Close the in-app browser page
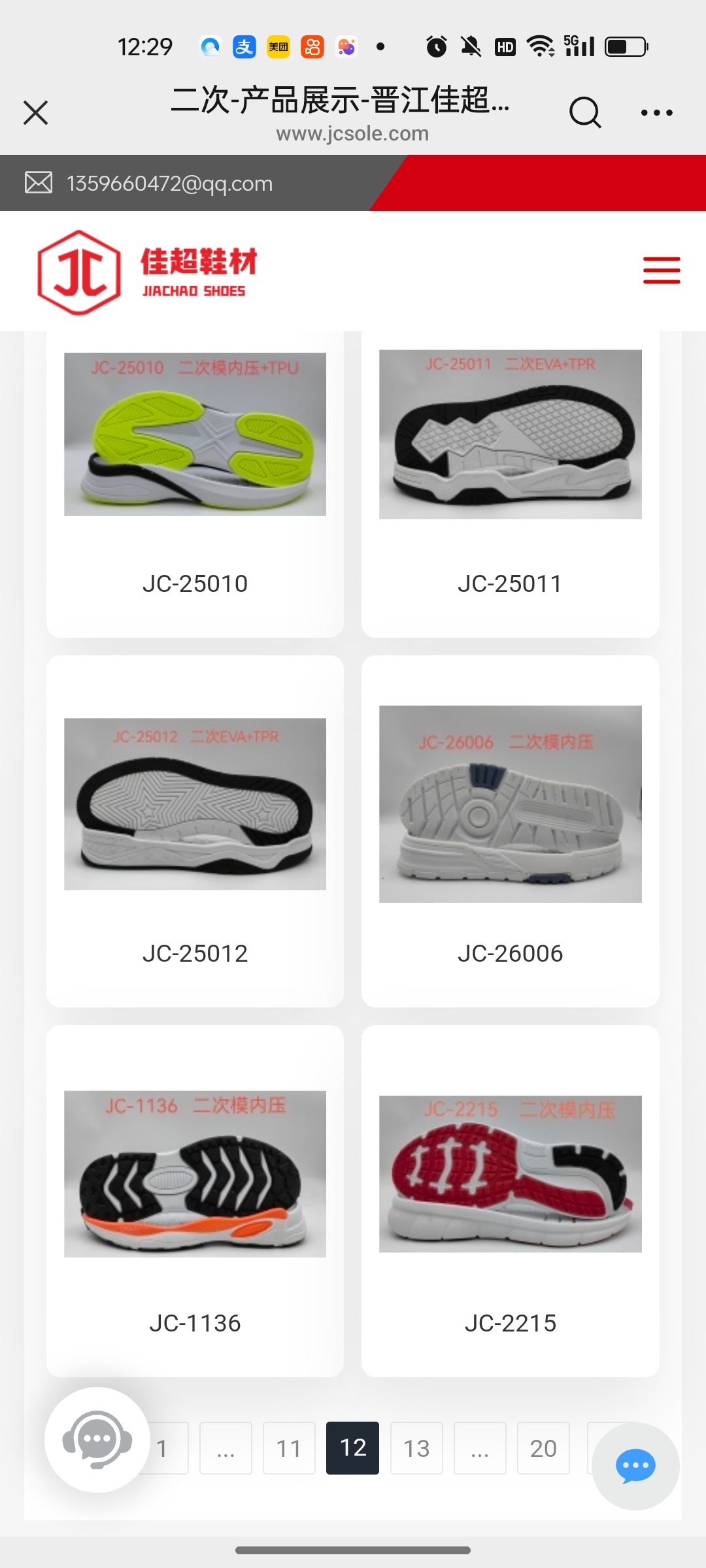The height and width of the screenshot is (1568, 706). click(35, 112)
